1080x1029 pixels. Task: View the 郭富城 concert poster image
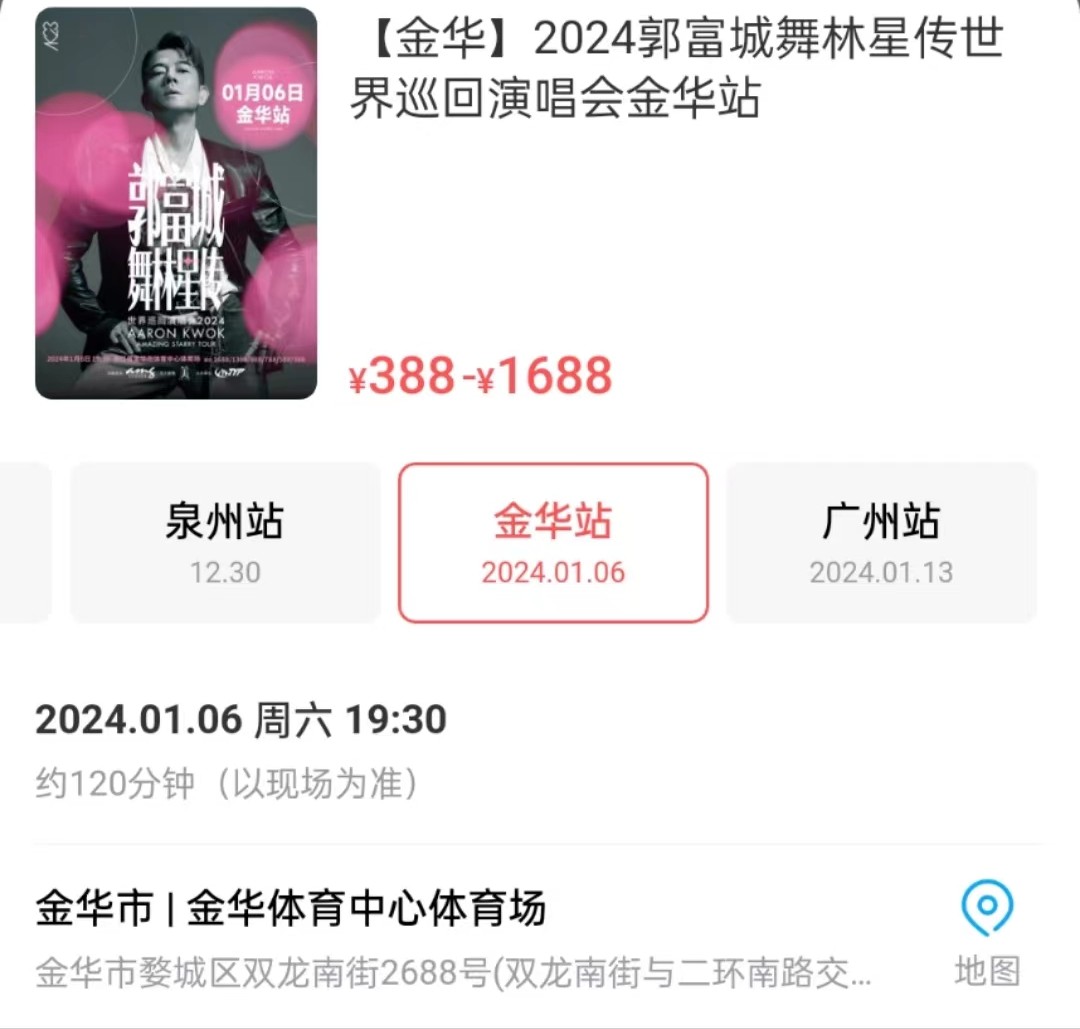coord(176,203)
